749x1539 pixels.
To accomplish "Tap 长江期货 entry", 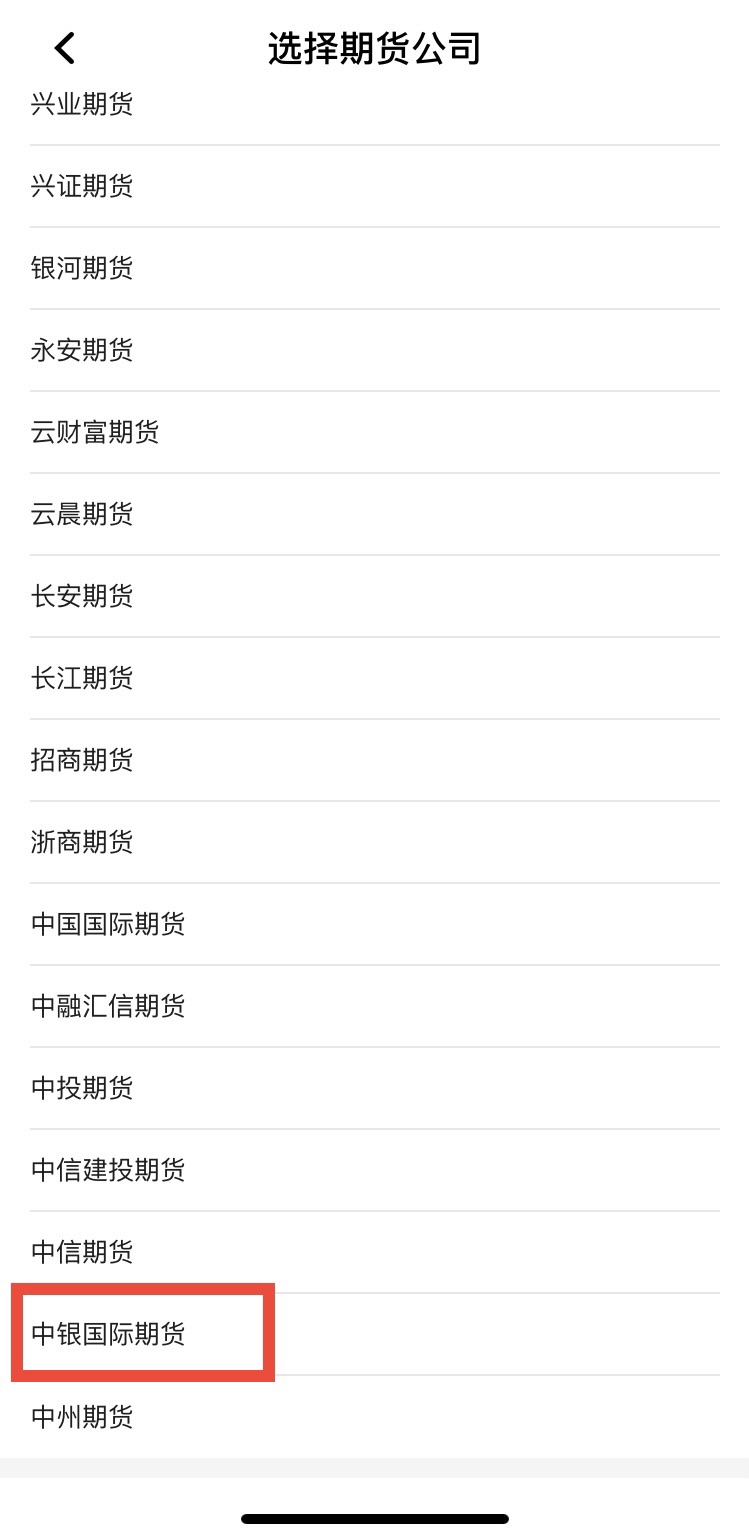I will coord(82,678).
